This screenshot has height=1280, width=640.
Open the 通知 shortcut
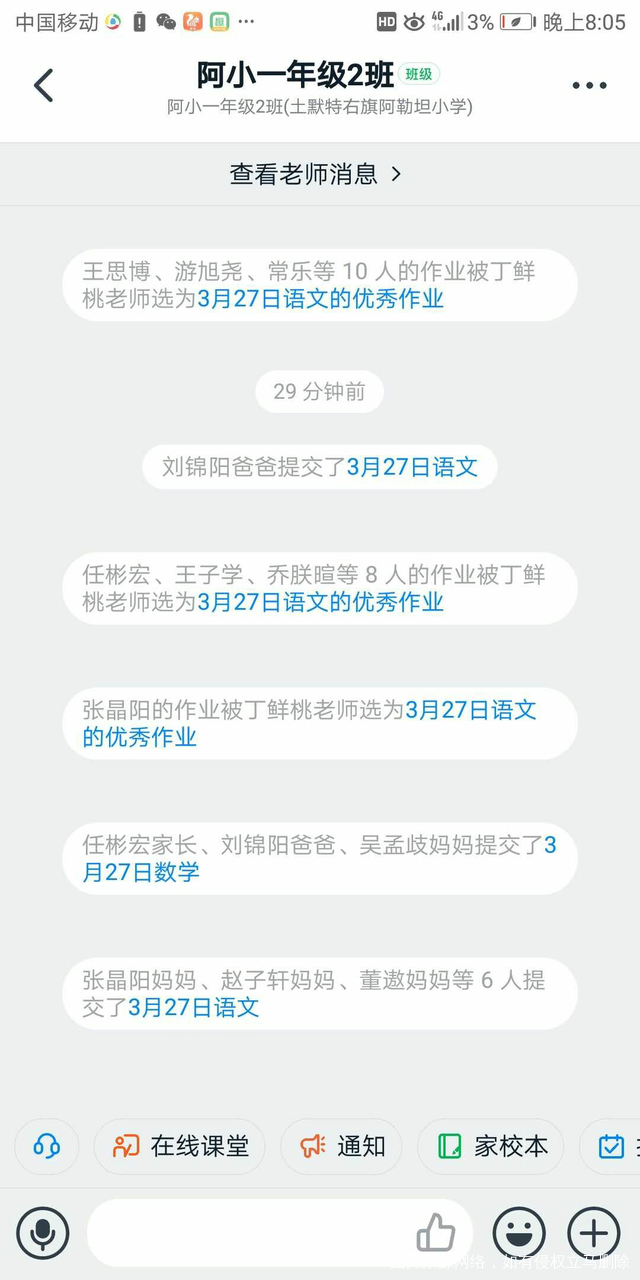pyautogui.click(x=342, y=1146)
